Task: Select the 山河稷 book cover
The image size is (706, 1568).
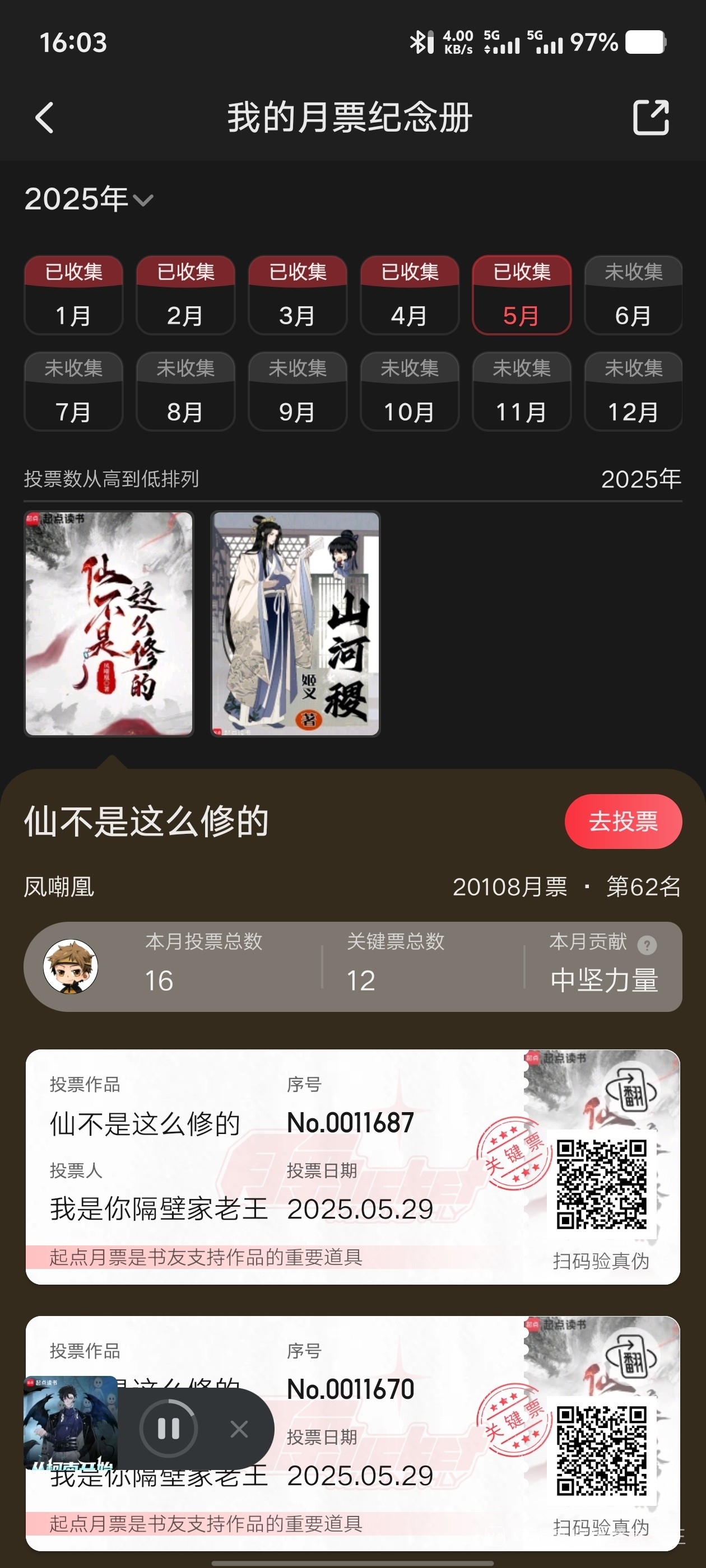Action: tap(295, 623)
